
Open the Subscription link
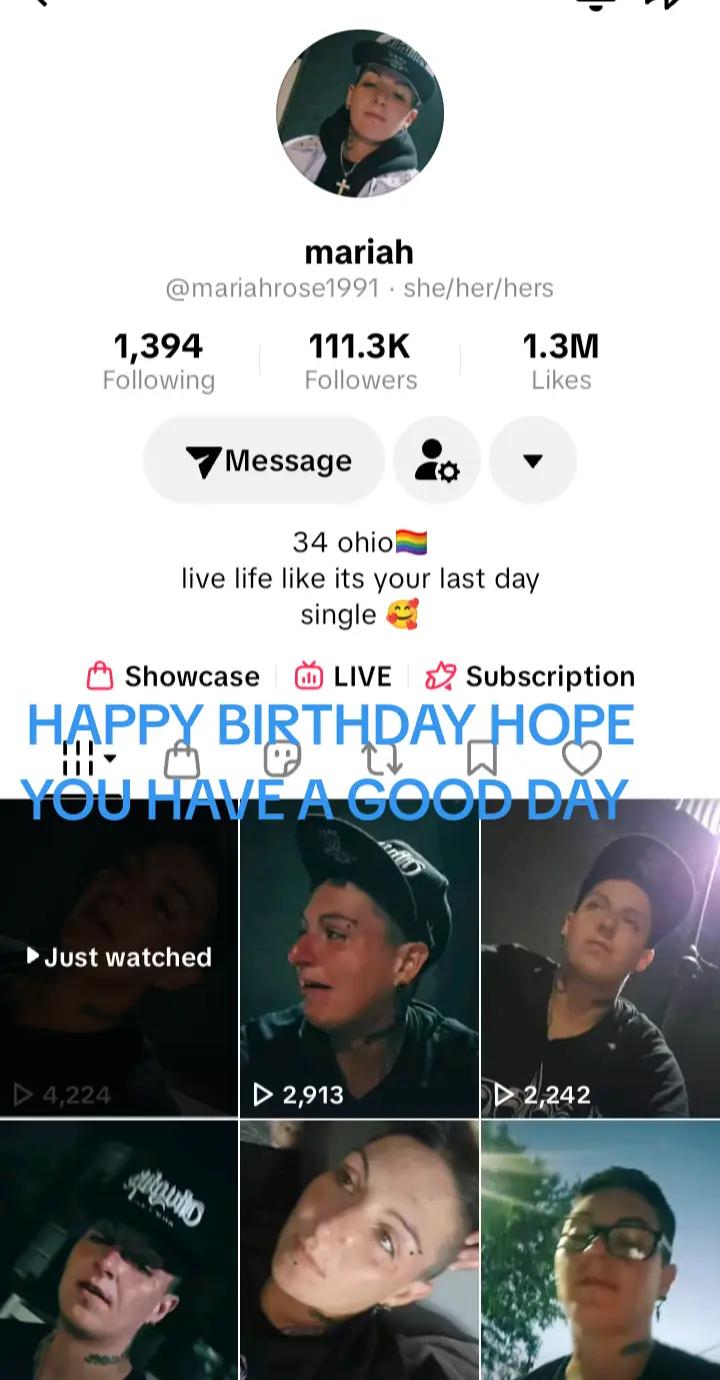530,677
